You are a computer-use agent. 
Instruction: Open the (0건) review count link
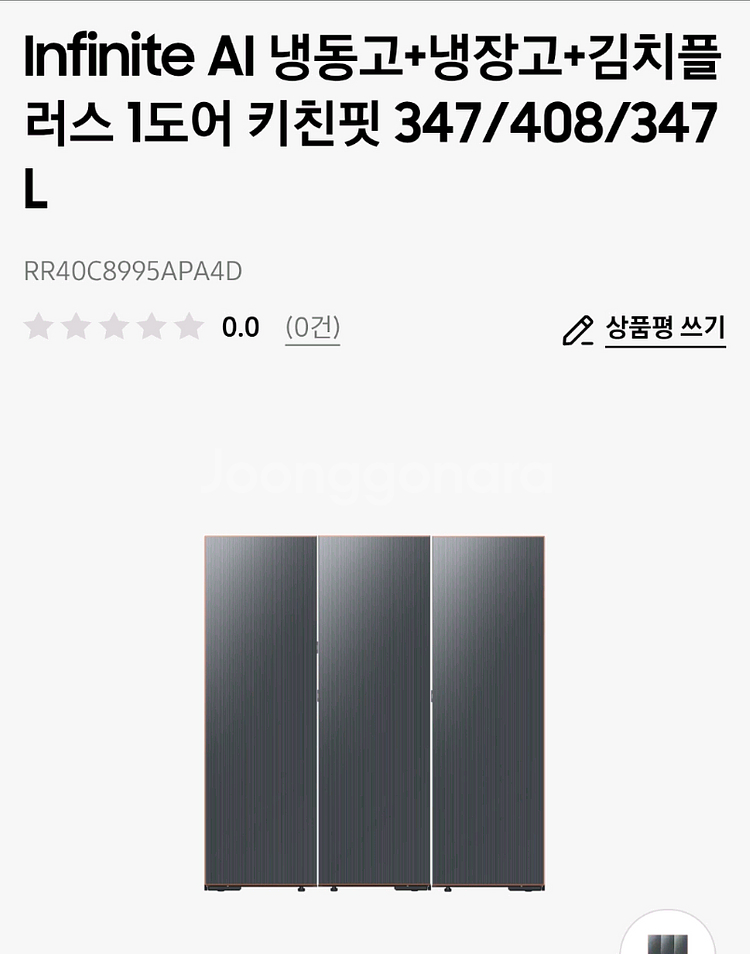tap(312, 327)
